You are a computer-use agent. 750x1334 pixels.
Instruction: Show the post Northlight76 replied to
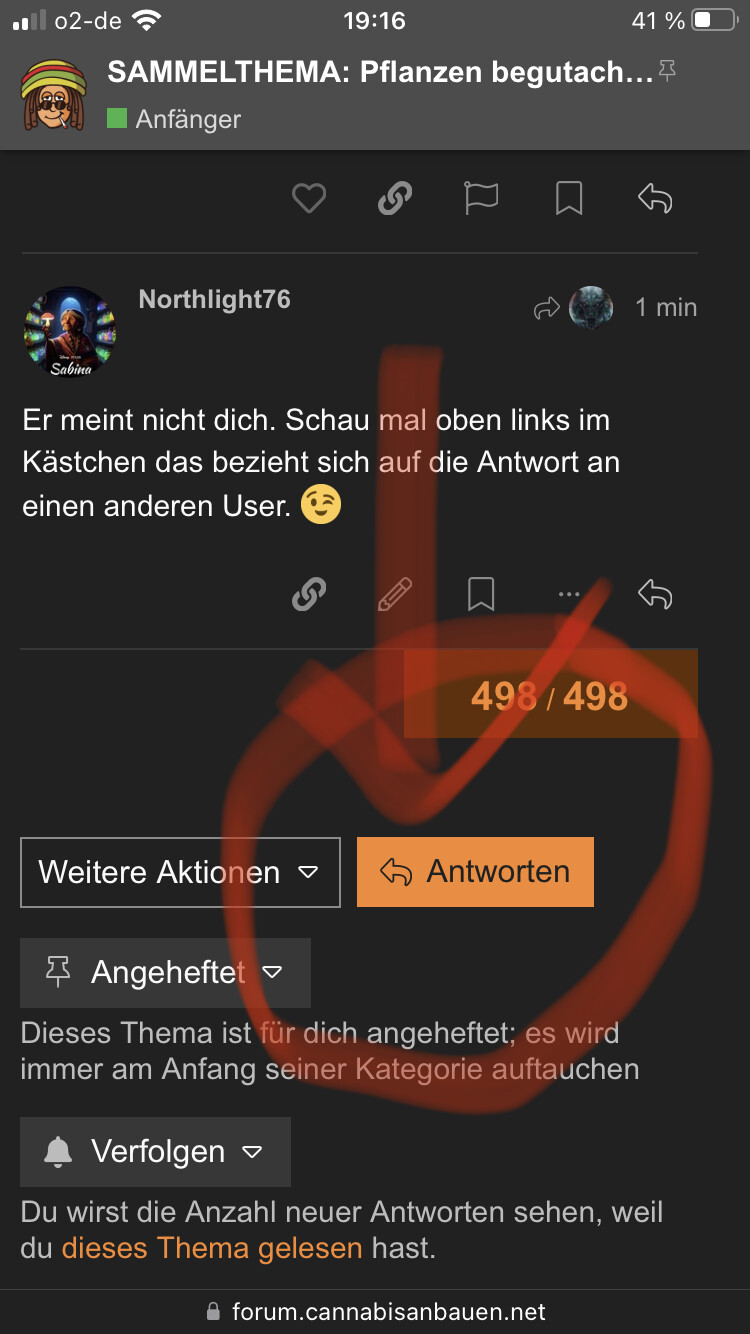tap(575, 307)
